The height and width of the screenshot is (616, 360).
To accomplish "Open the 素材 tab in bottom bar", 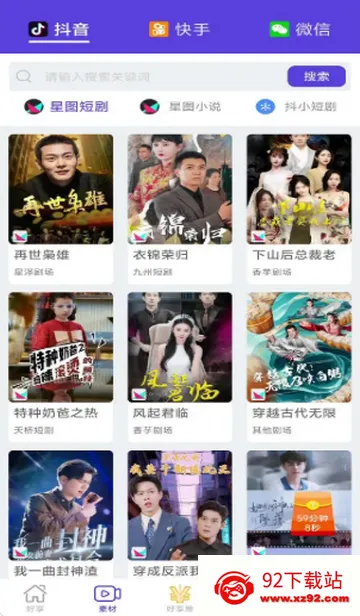I will coord(107,599).
